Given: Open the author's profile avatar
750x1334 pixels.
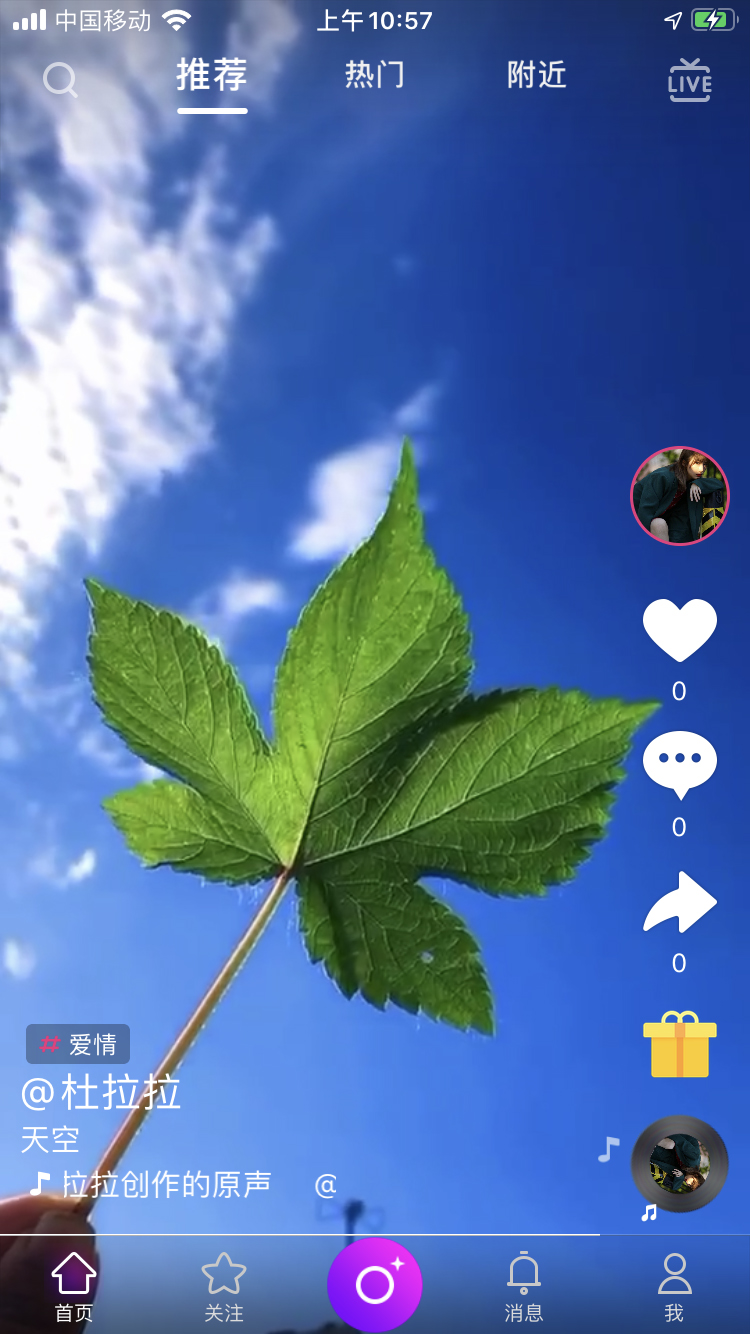Looking at the screenshot, I should (680, 496).
